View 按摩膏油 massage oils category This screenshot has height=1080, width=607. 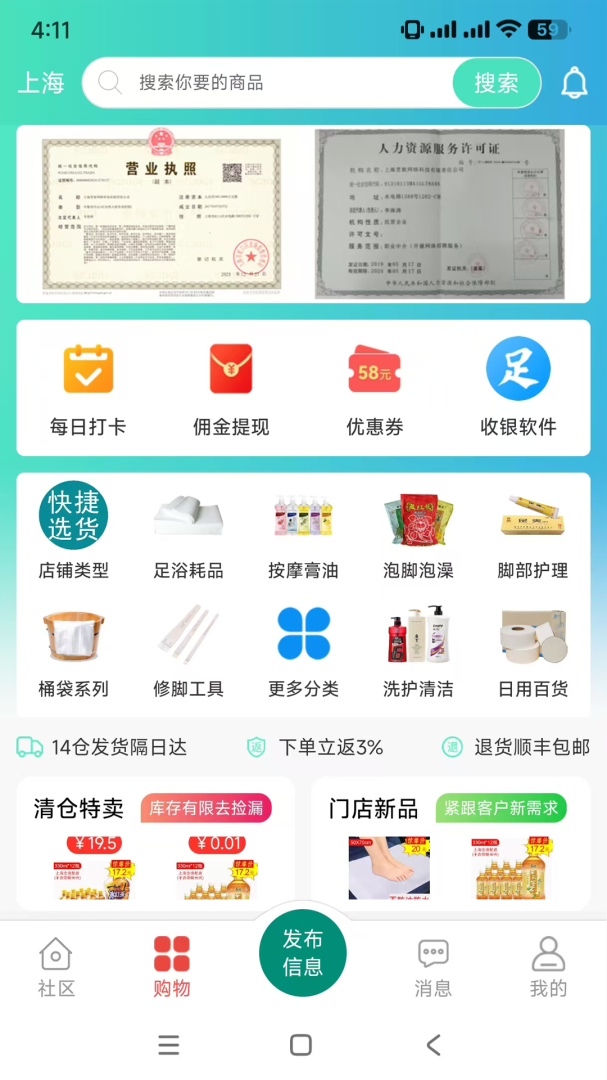pyautogui.click(x=303, y=532)
